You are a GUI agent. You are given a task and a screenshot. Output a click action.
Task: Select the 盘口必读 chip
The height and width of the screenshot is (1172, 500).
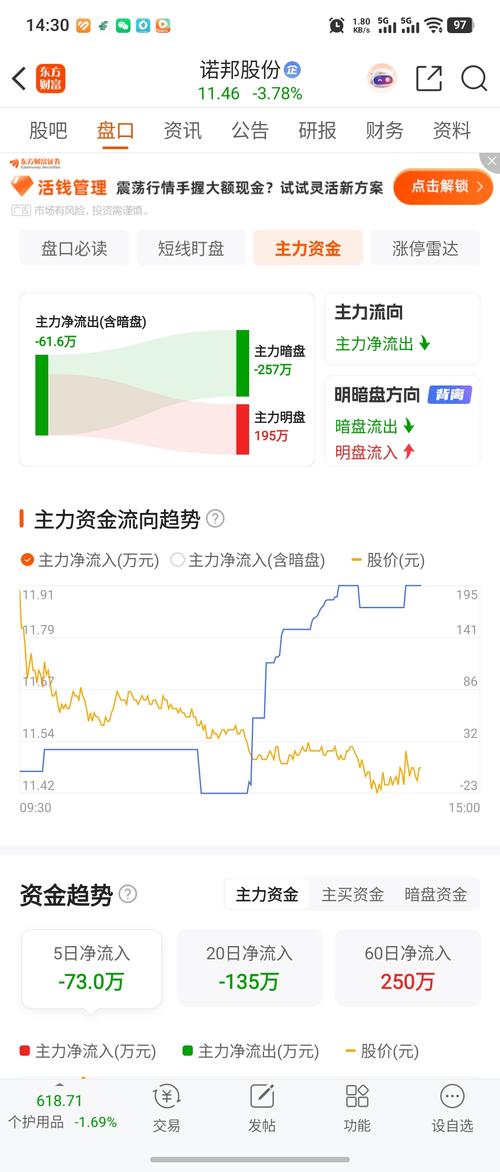tap(74, 248)
